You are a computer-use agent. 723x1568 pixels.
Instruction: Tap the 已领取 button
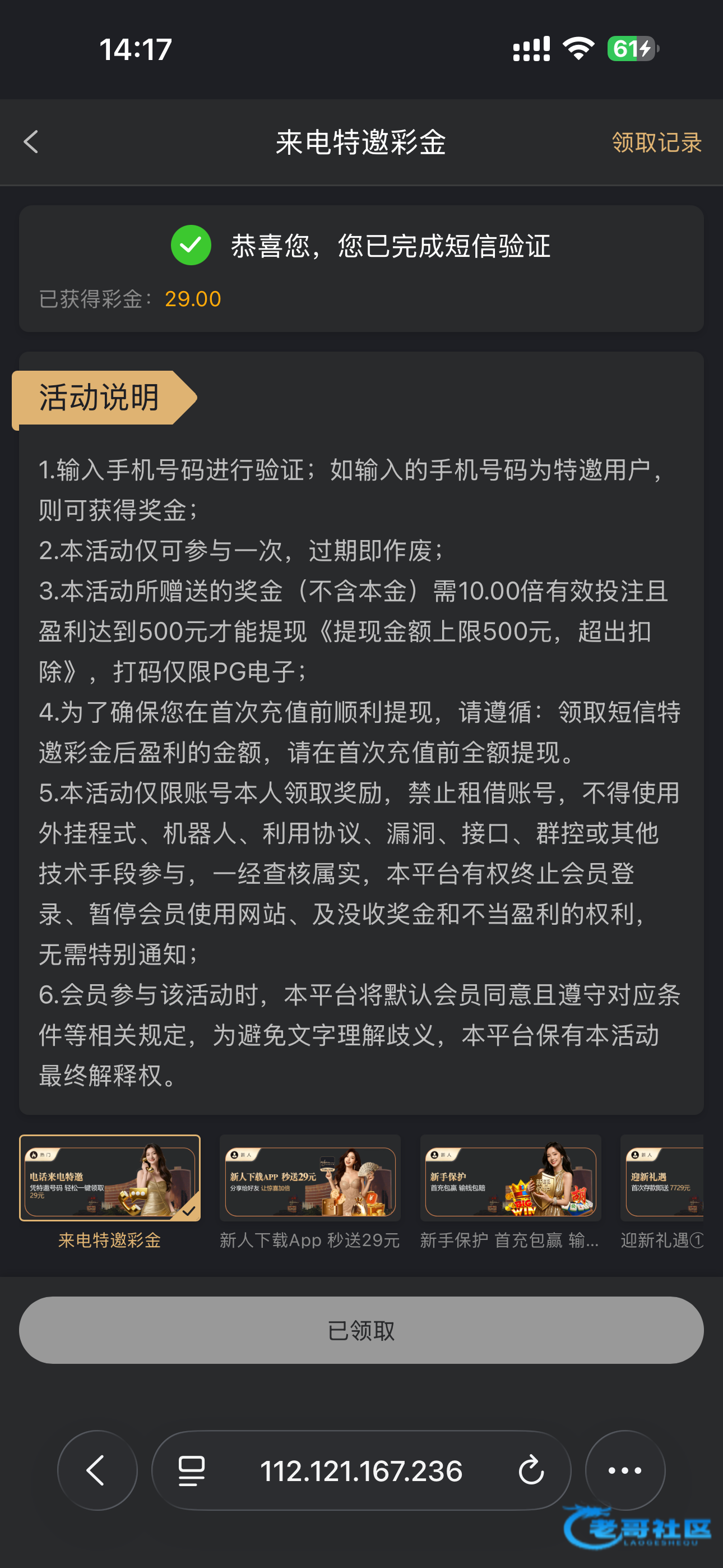tap(361, 1330)
